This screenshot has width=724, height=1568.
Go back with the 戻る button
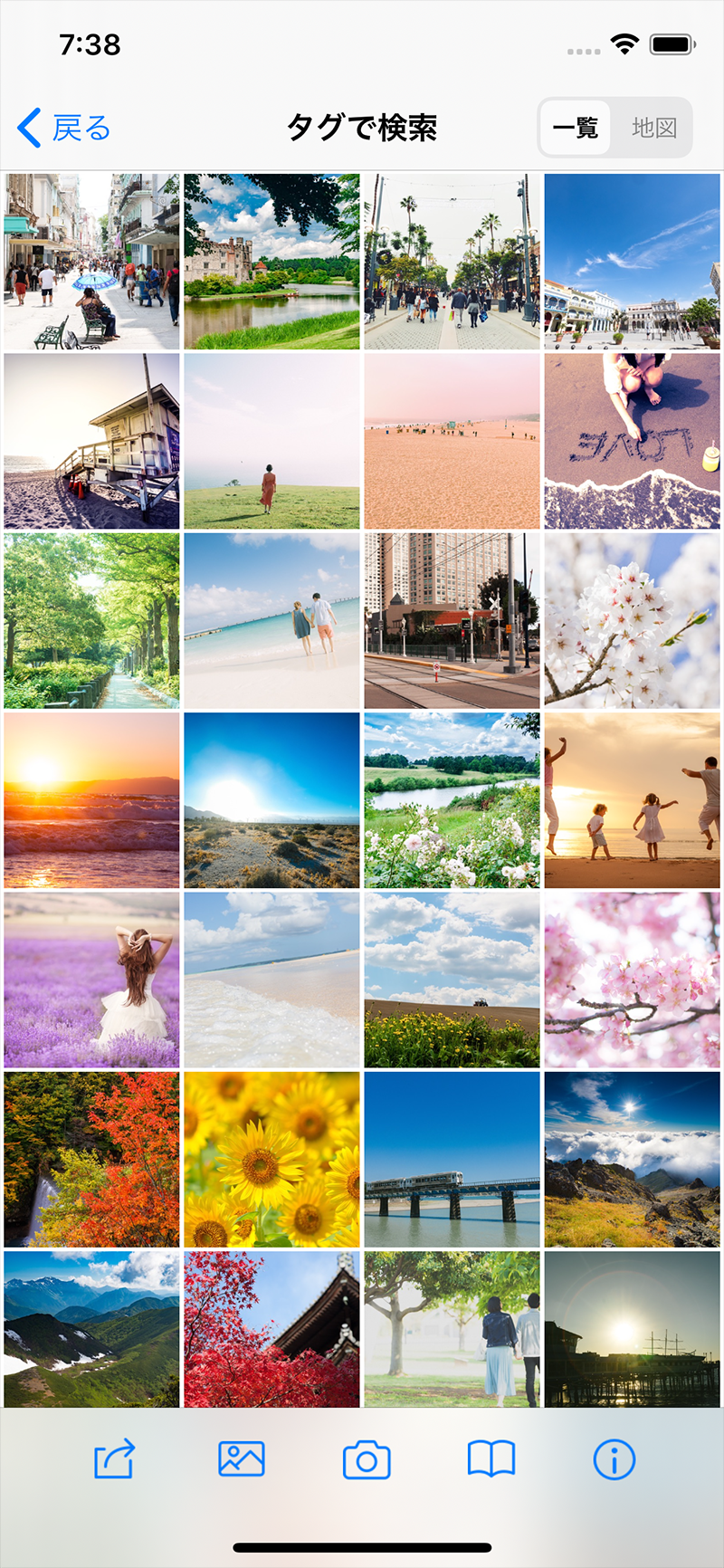tap(64, 128)
